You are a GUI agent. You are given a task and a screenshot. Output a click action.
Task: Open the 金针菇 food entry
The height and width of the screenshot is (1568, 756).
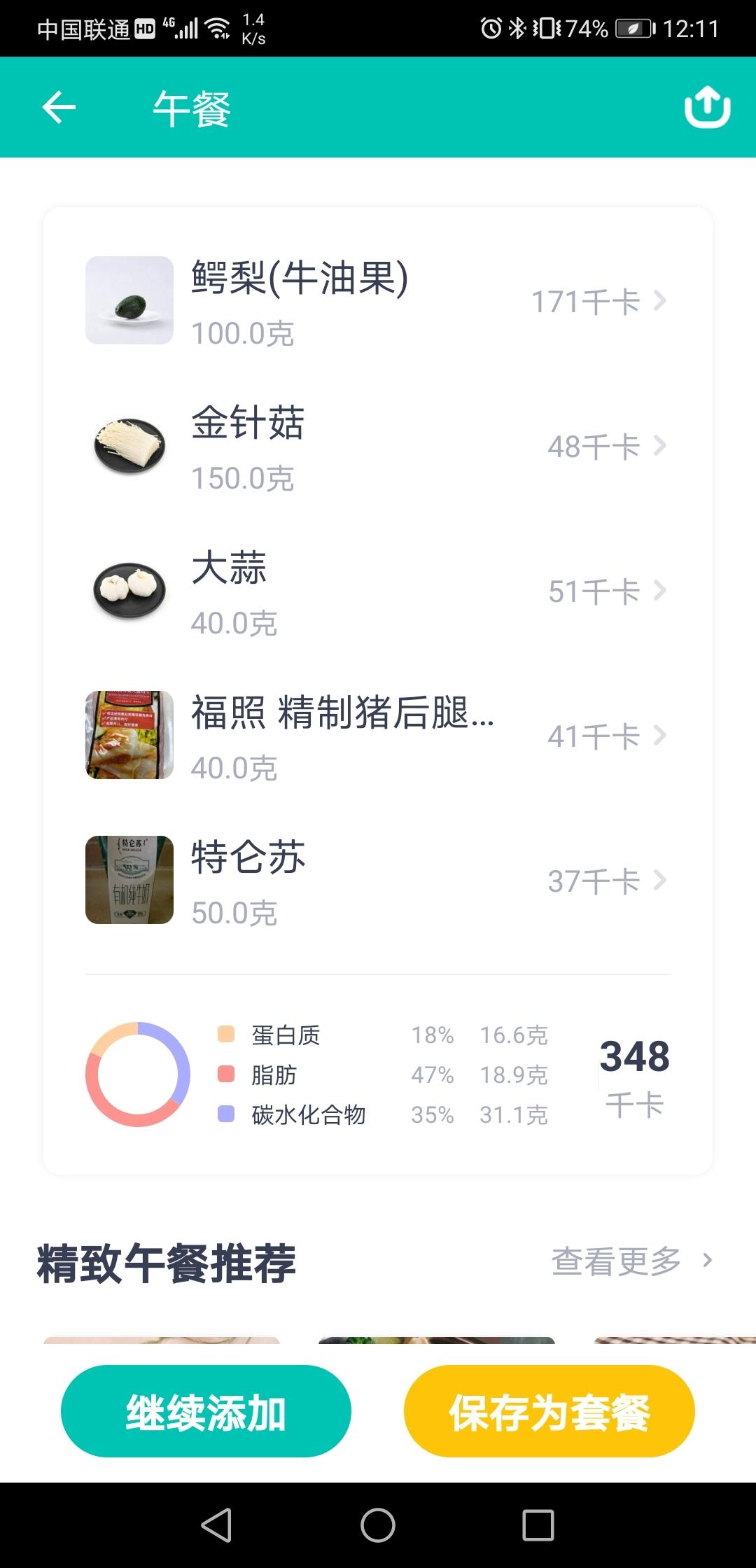tap(377, 447)
